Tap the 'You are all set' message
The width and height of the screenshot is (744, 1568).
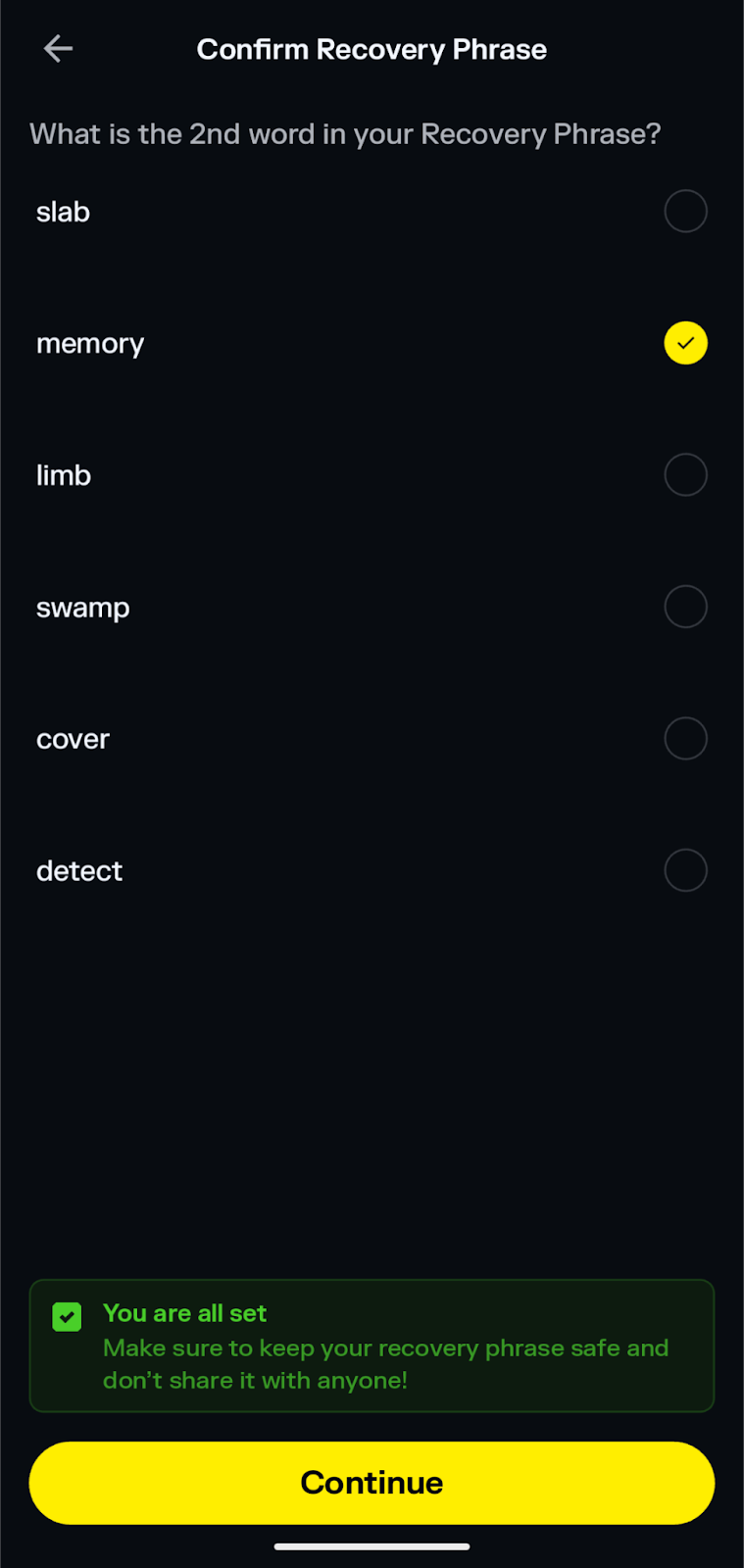point(184,1313)
